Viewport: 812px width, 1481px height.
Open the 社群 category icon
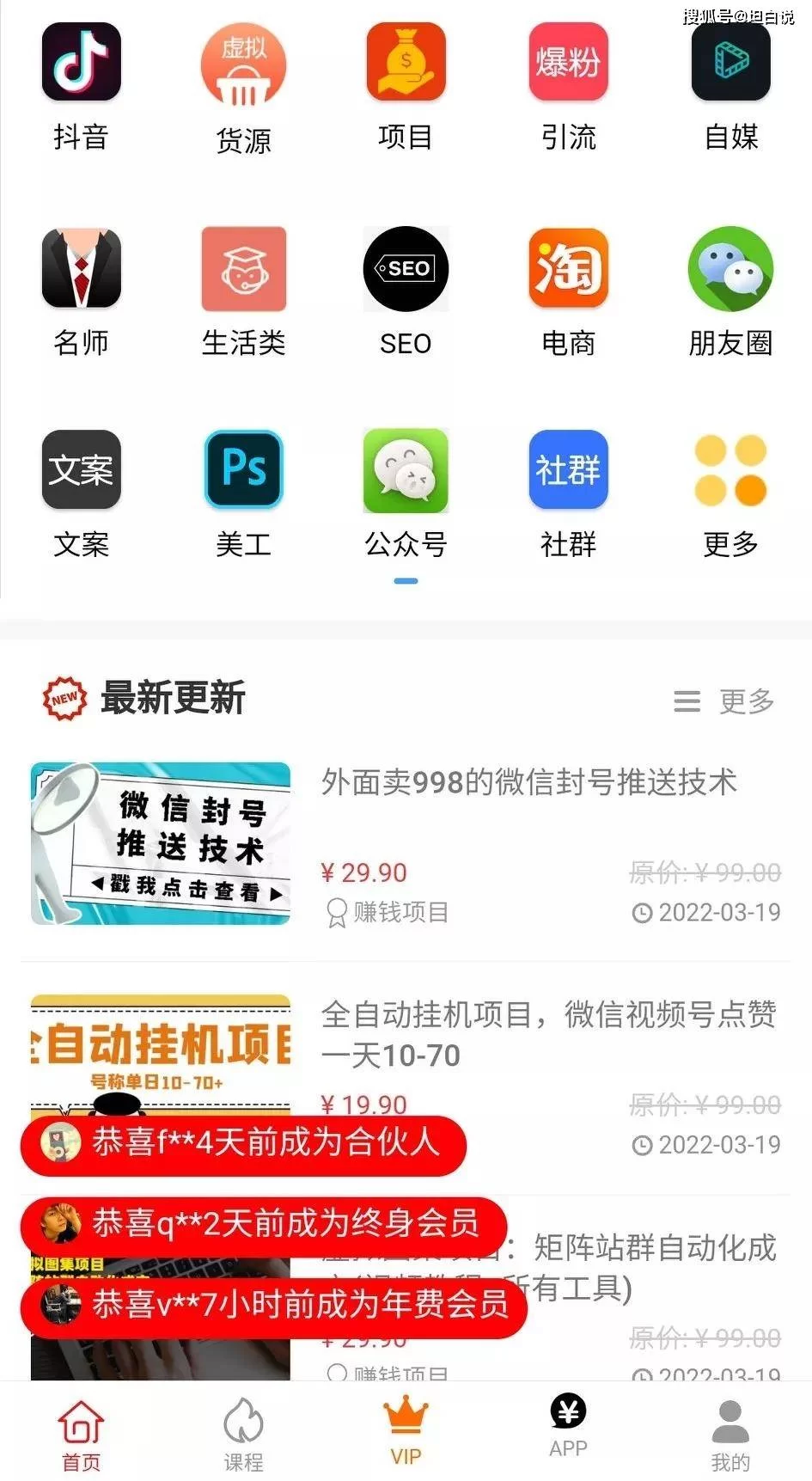click(x=568, y=470)
